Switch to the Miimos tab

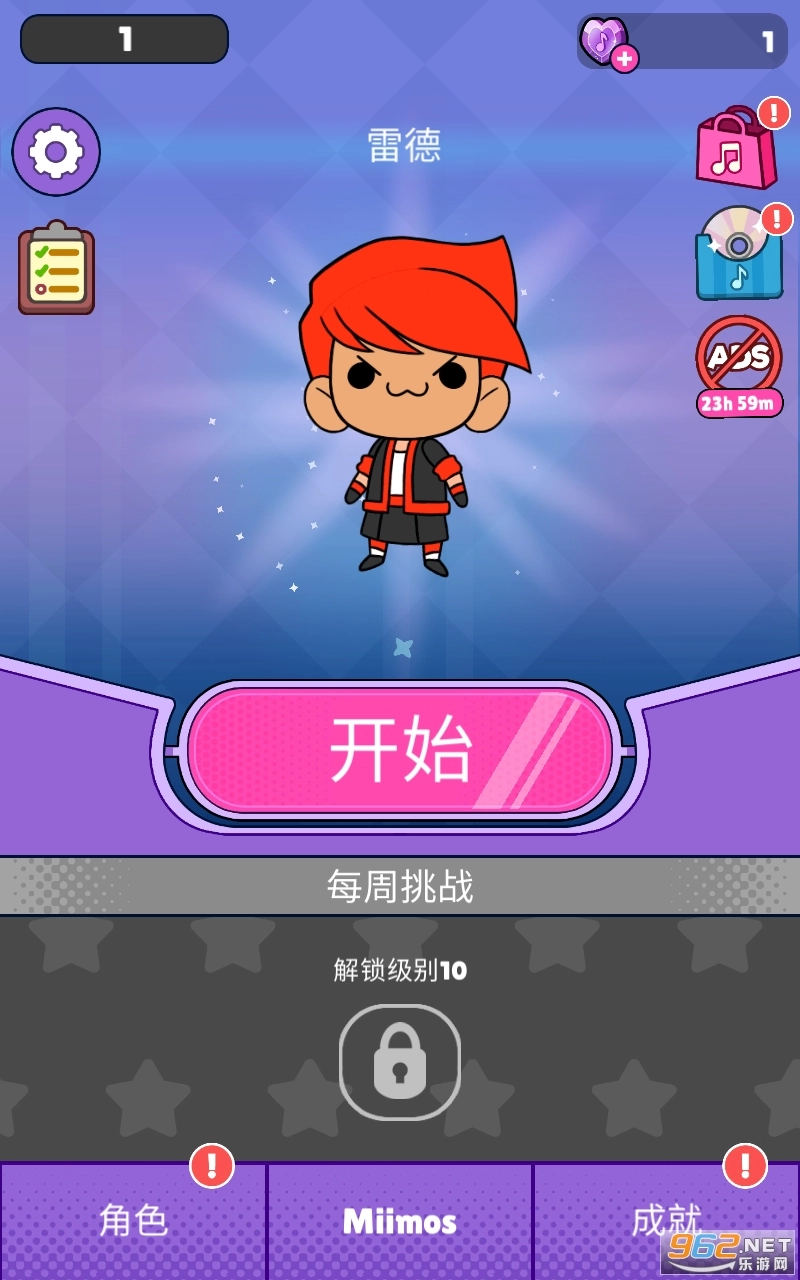pos(400,1222)
